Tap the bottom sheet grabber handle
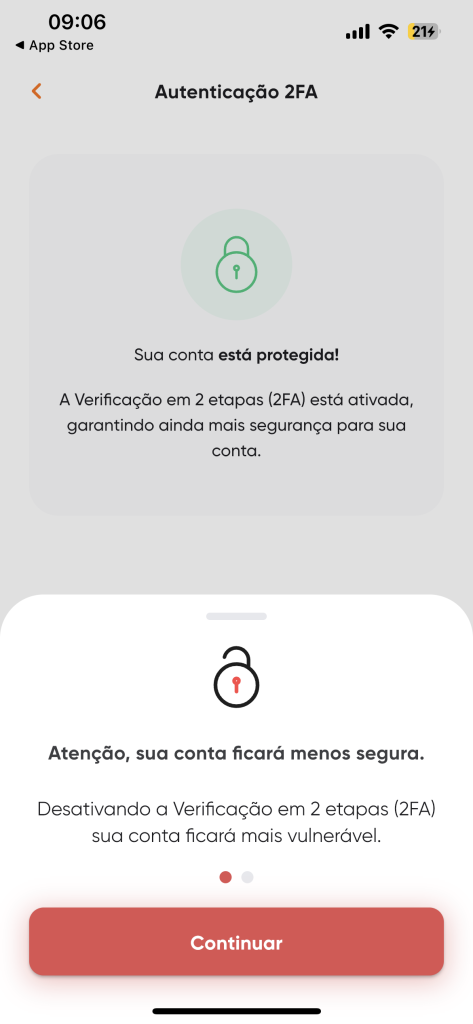This screenshot has height=1024, width=473. click(236, 616)
